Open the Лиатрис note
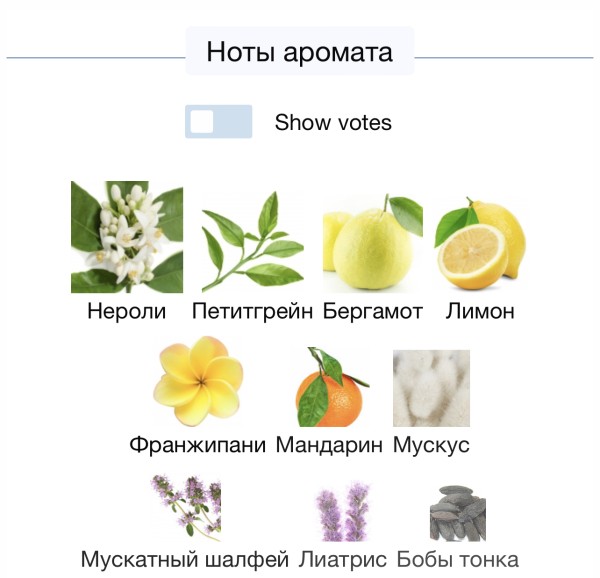This screenshot has height=578, width=600. point(341,513)
